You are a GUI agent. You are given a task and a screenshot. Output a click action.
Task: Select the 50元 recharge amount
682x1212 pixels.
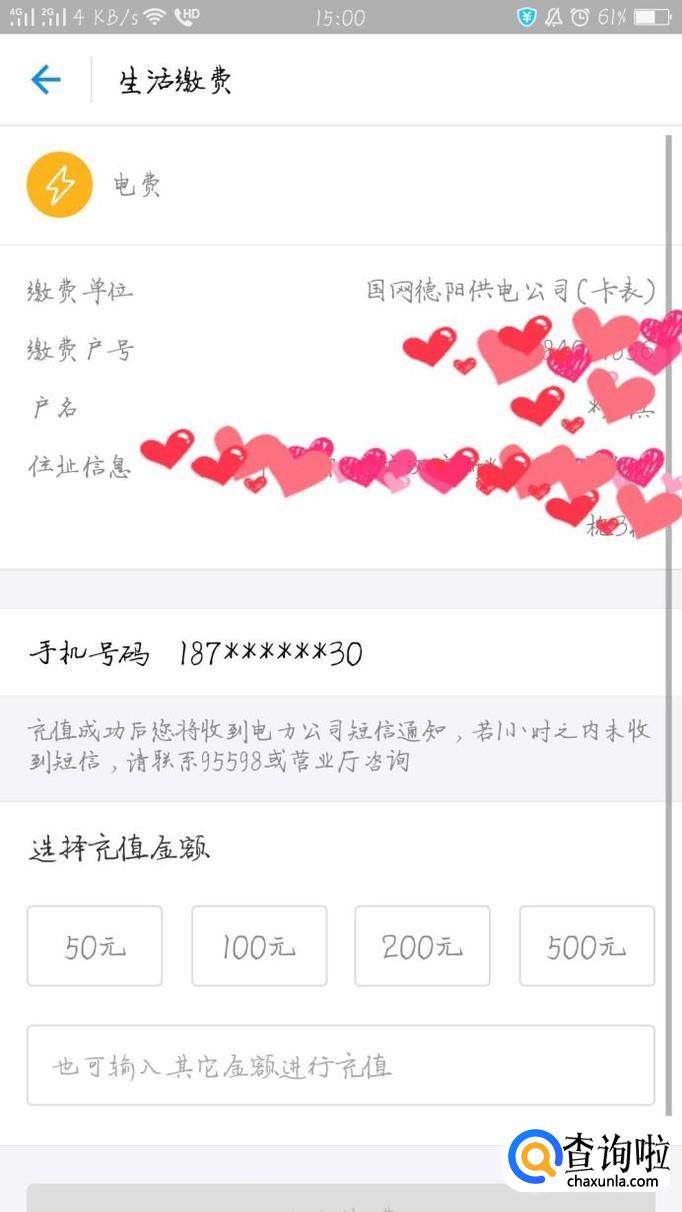click(94, 946)
